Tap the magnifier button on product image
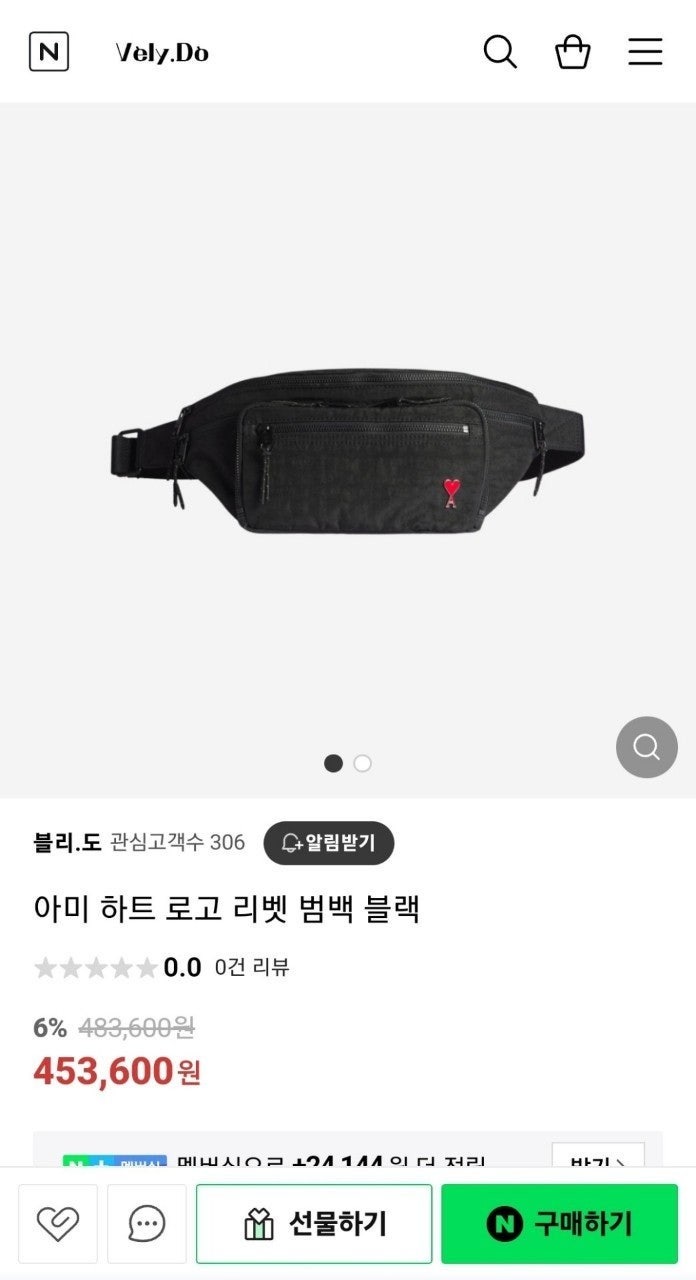Viewport: 696px width, 1280px height. point(646,747)
